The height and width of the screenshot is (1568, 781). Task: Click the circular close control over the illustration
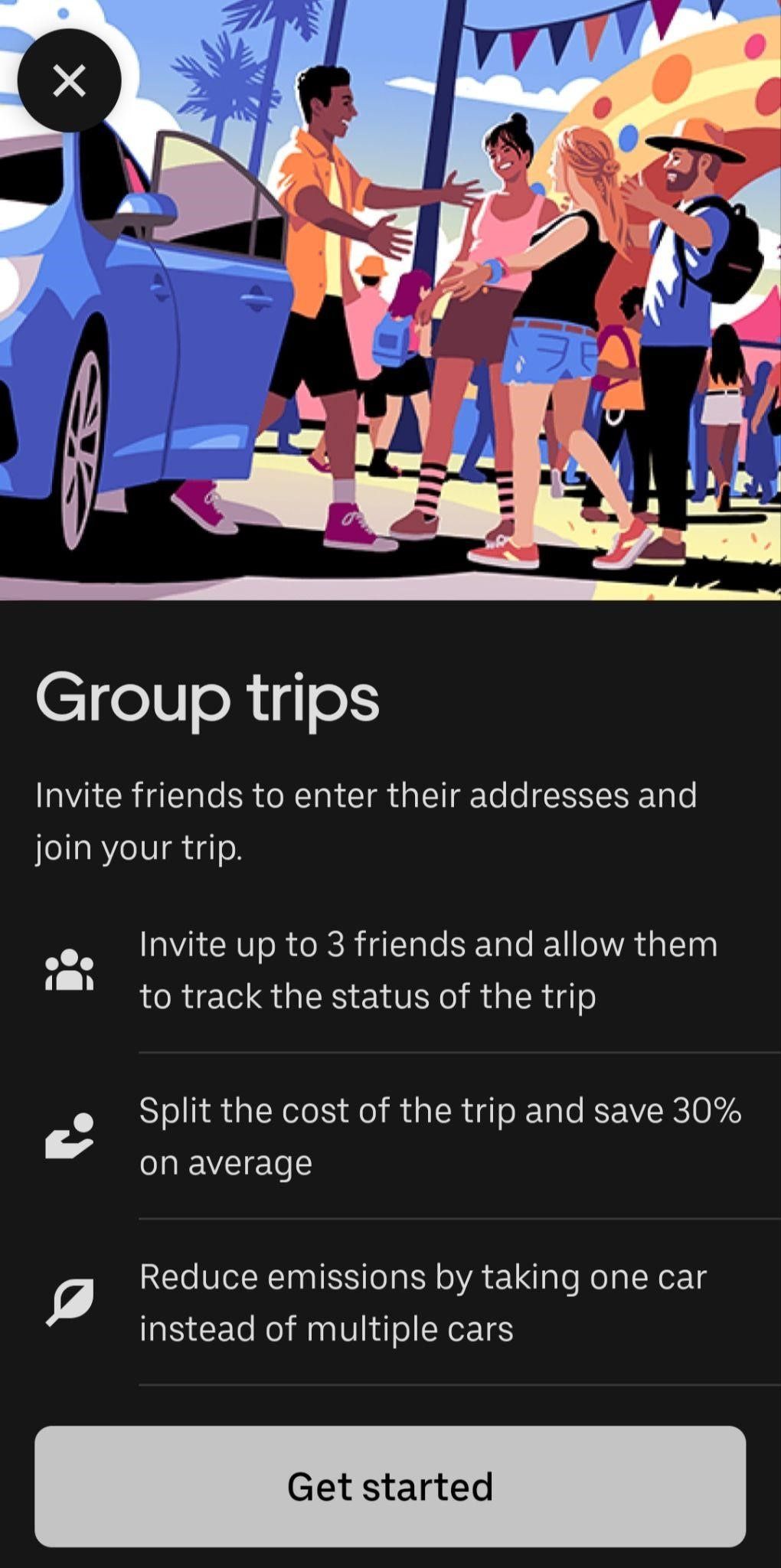click(70, 82)
